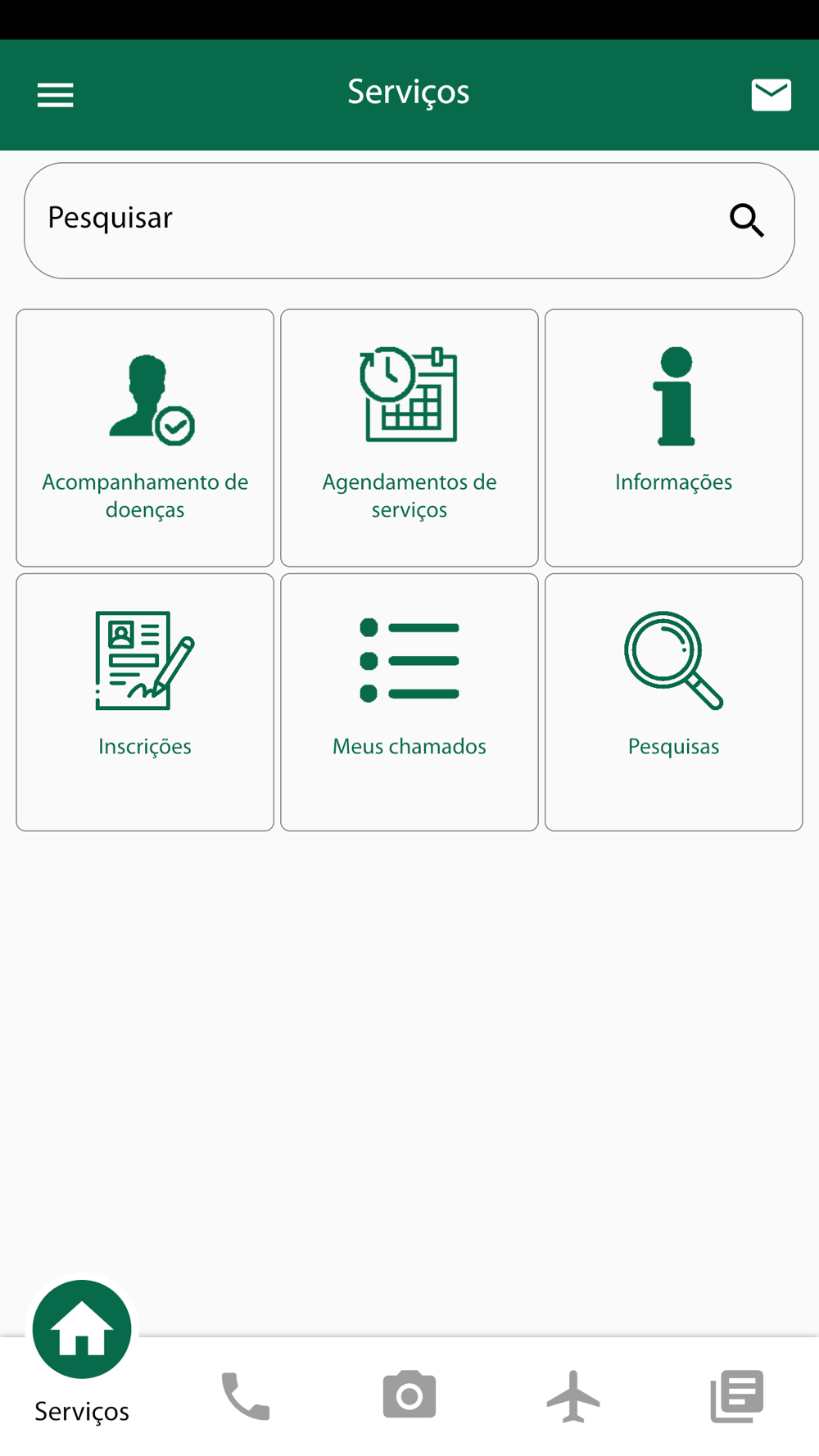The height and width of the screenshot is (1456, 819).
Task: Open Agendamentos de serviços card
Action: point(409,437)
